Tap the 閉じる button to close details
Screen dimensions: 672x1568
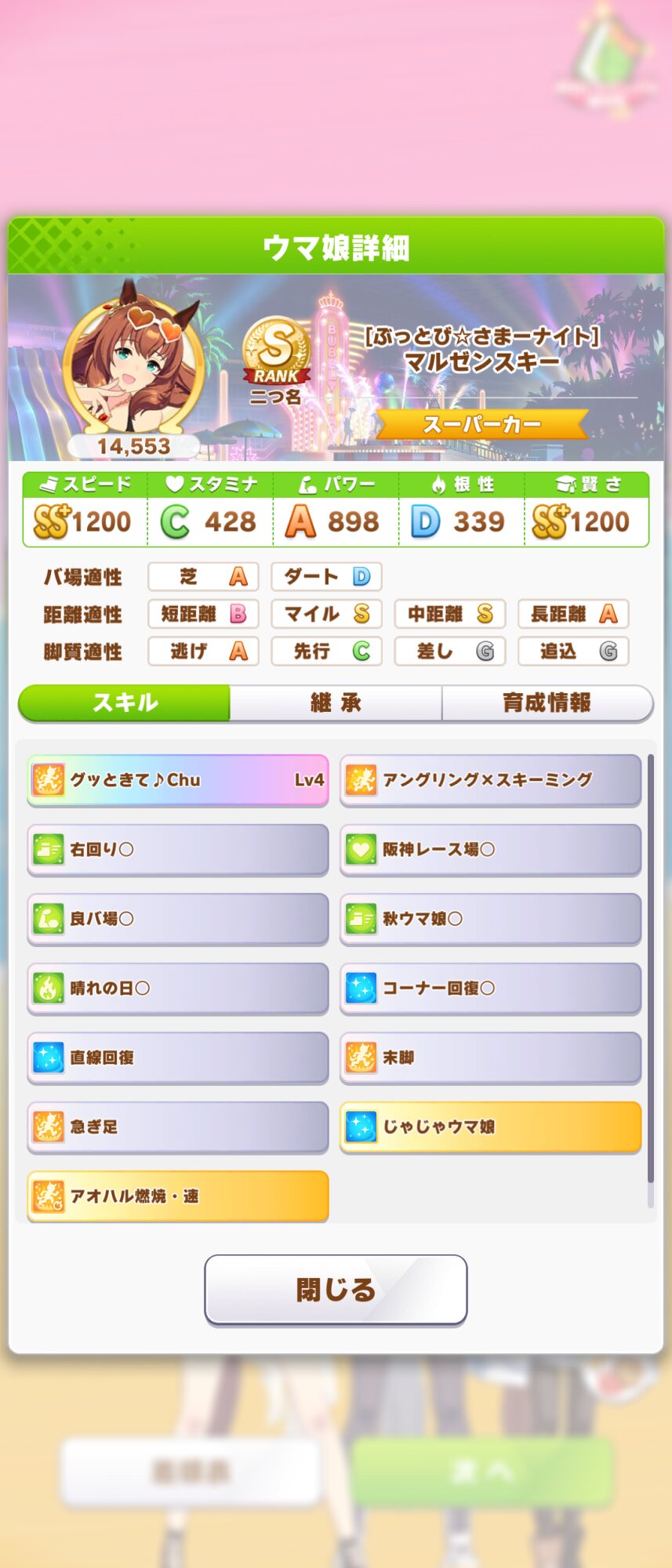336,1290
